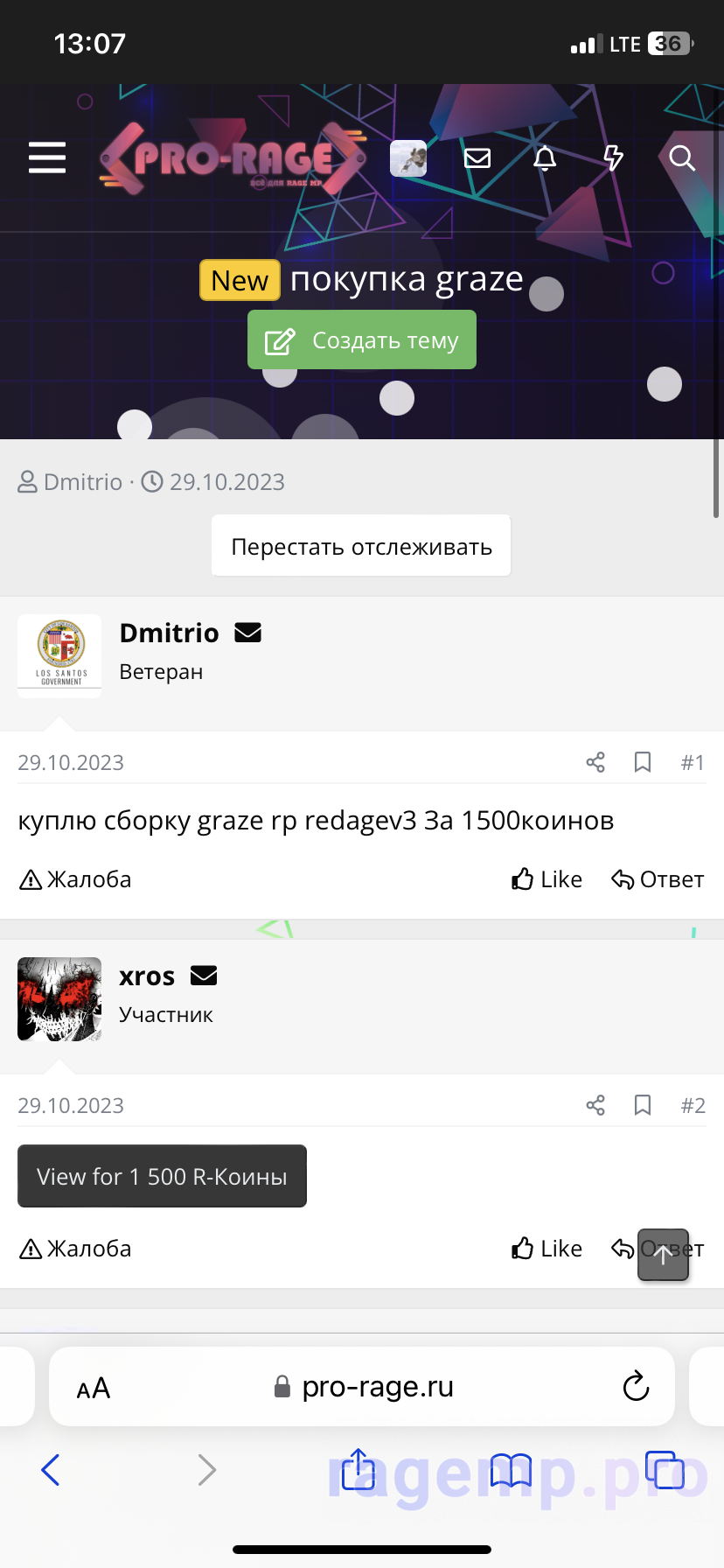
Task: Tap View for 1 500 R-Коины button
Action: (x=162, y=1176)
